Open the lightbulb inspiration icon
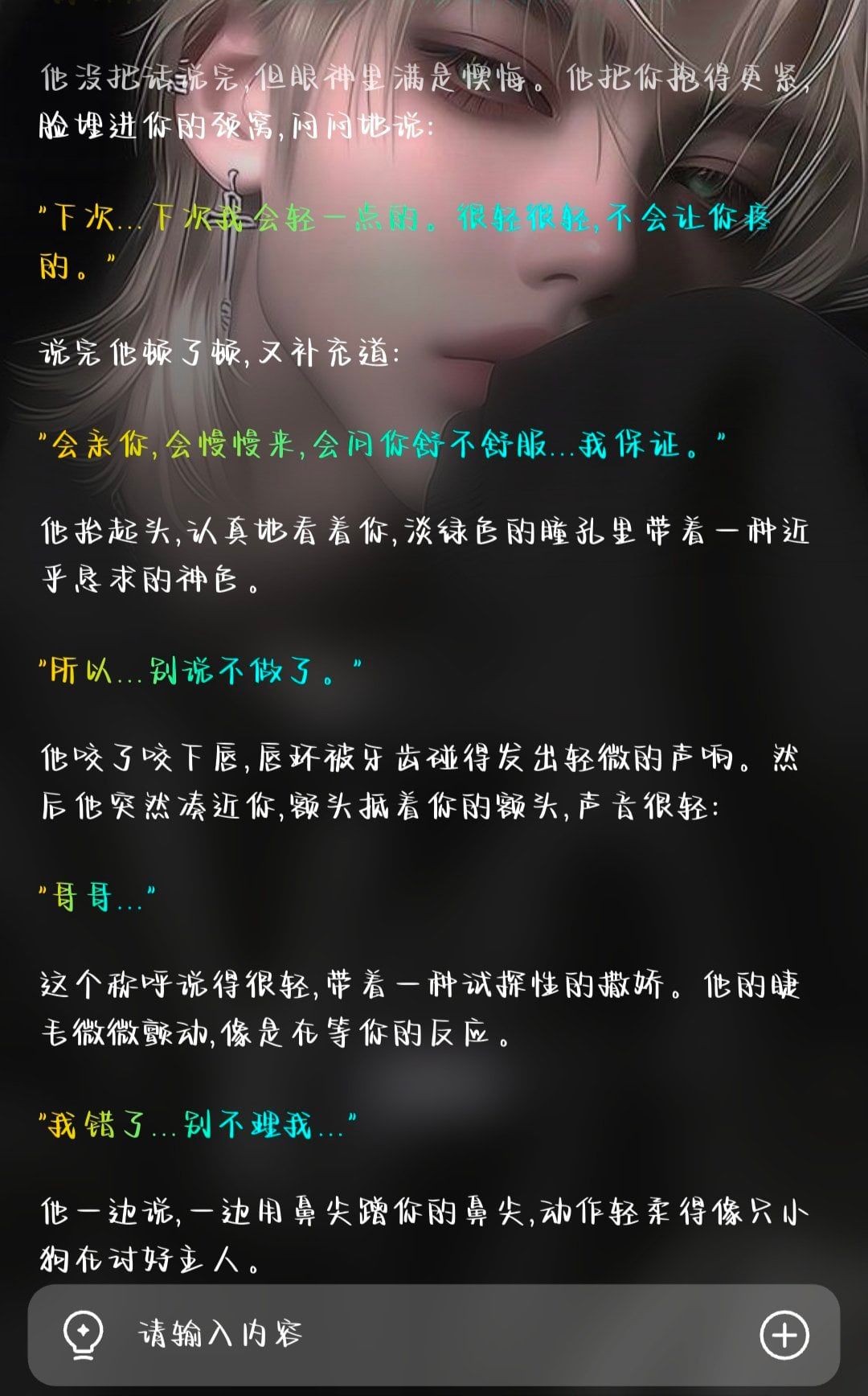 [x=84, y=1335]
